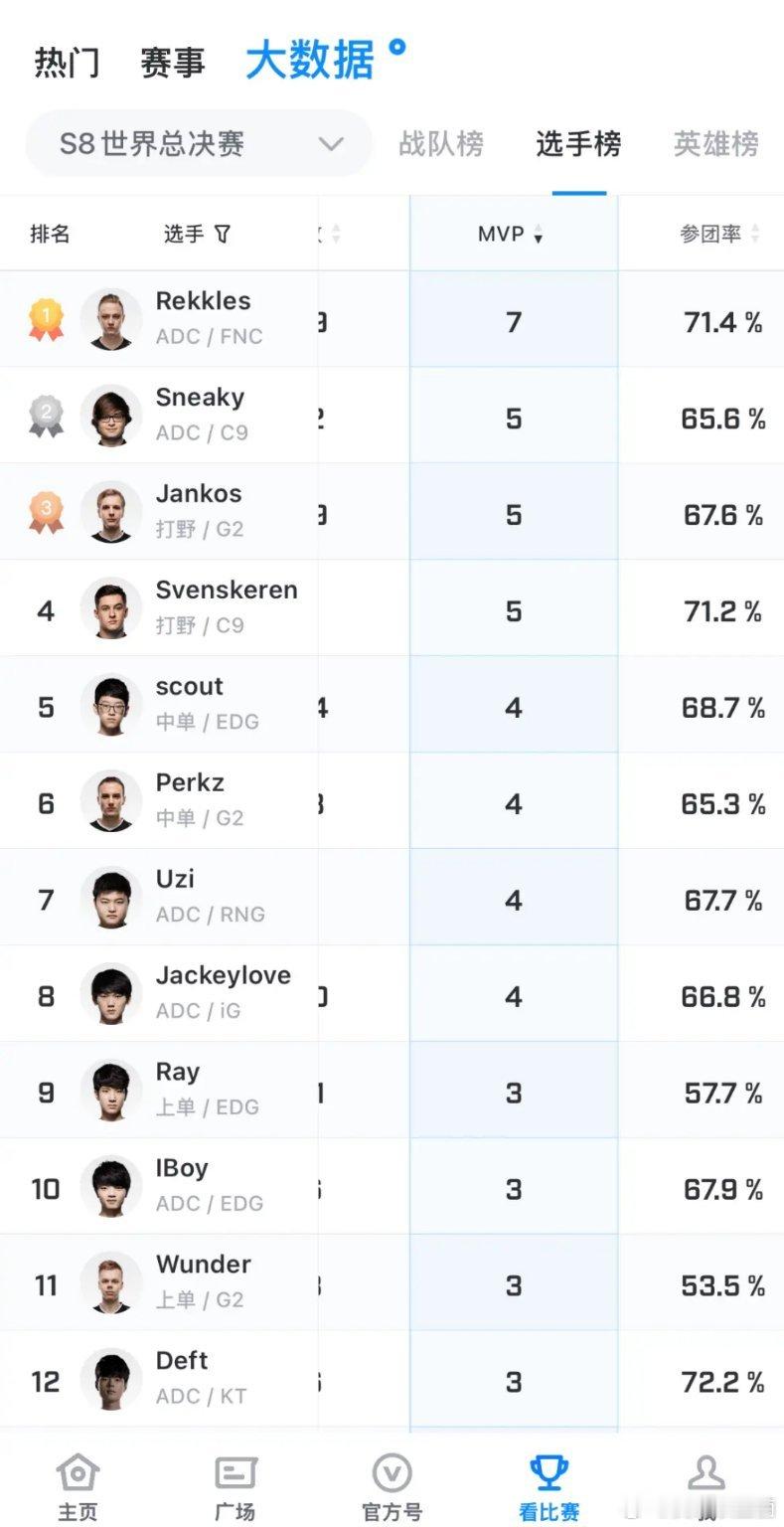This screenshot has height=1527, width=784.
Task: Switch to the 热门 top tab
Action: pyautogui.click(x=67, y=62)
